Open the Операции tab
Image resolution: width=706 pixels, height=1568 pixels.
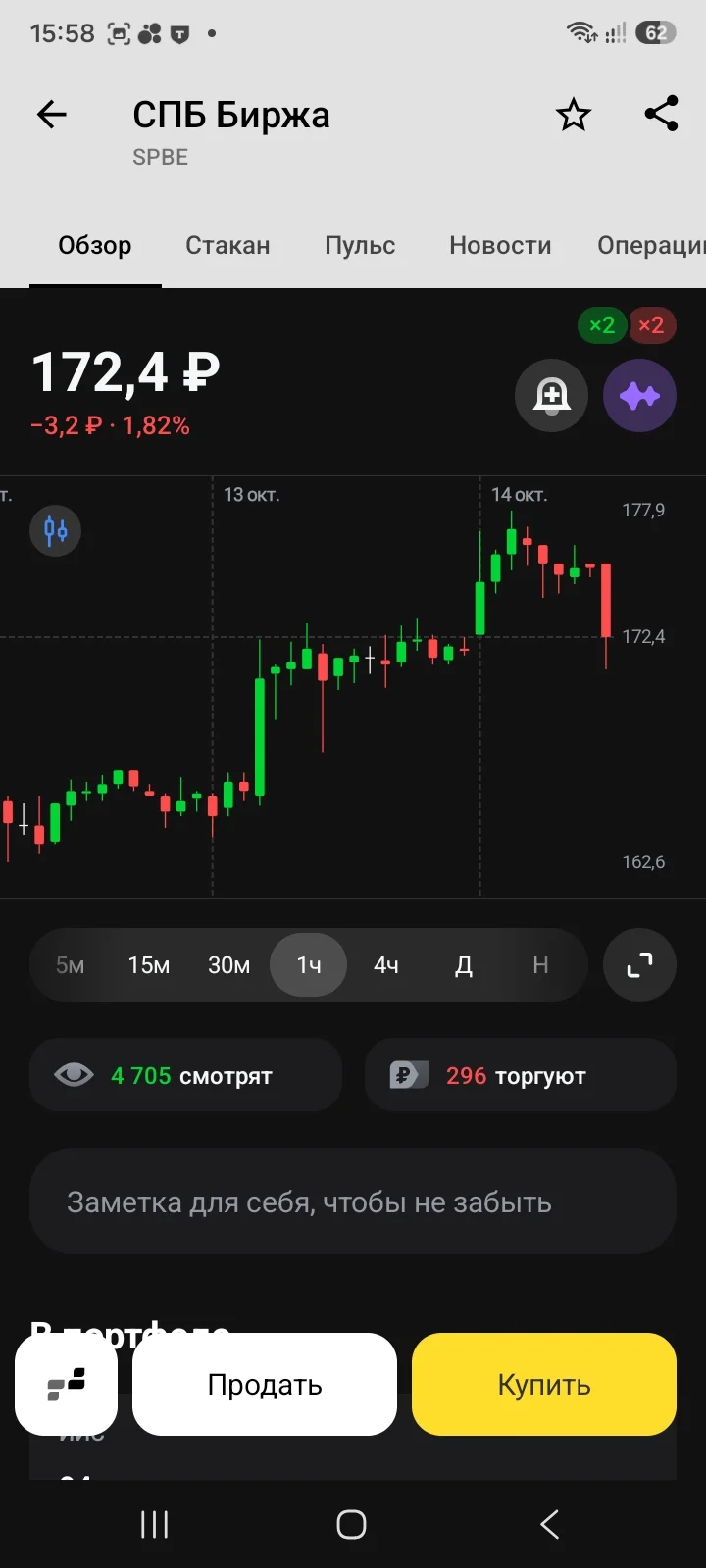[x=651, y=245]
